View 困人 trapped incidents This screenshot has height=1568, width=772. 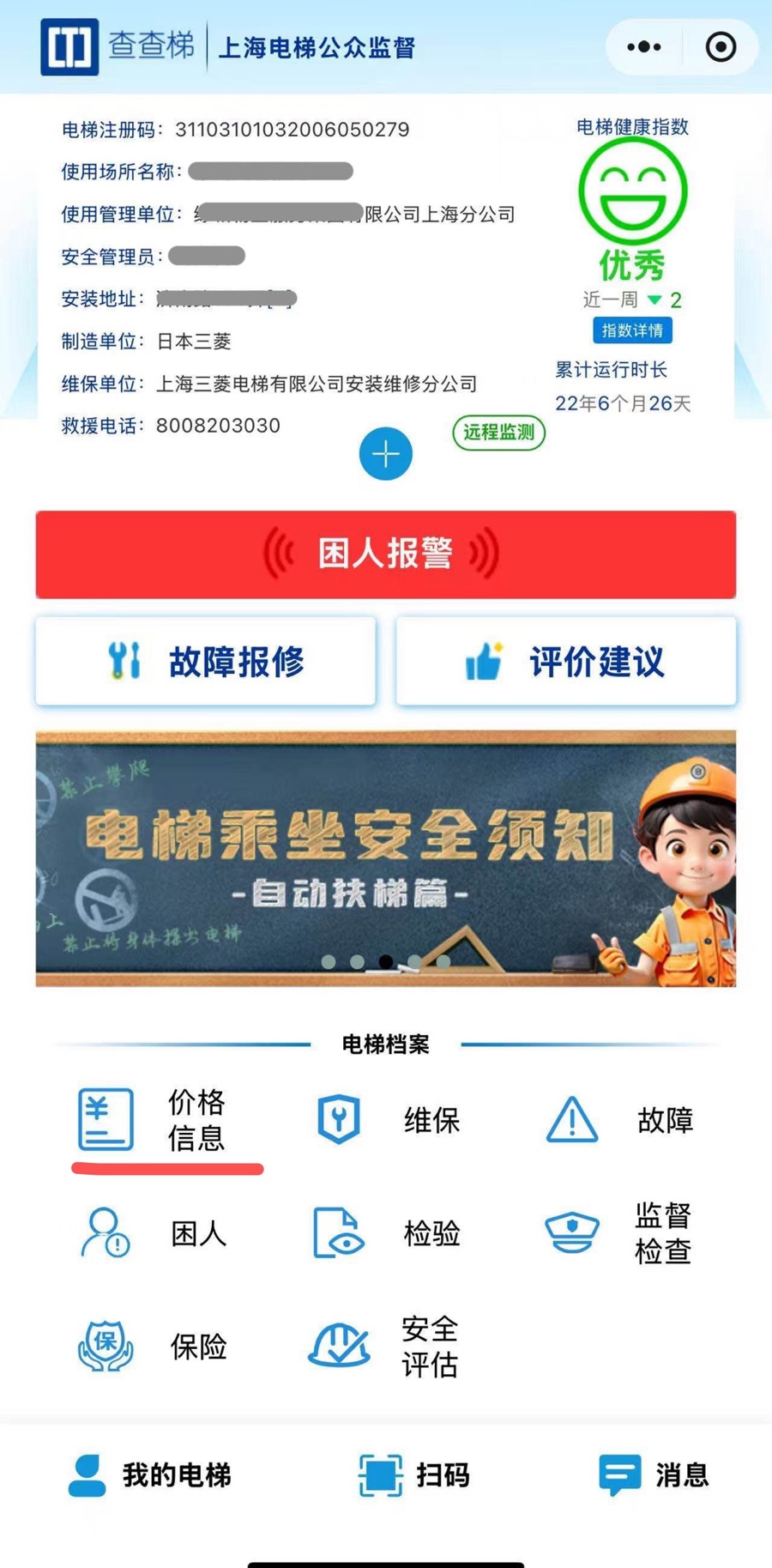(154, 1233)
